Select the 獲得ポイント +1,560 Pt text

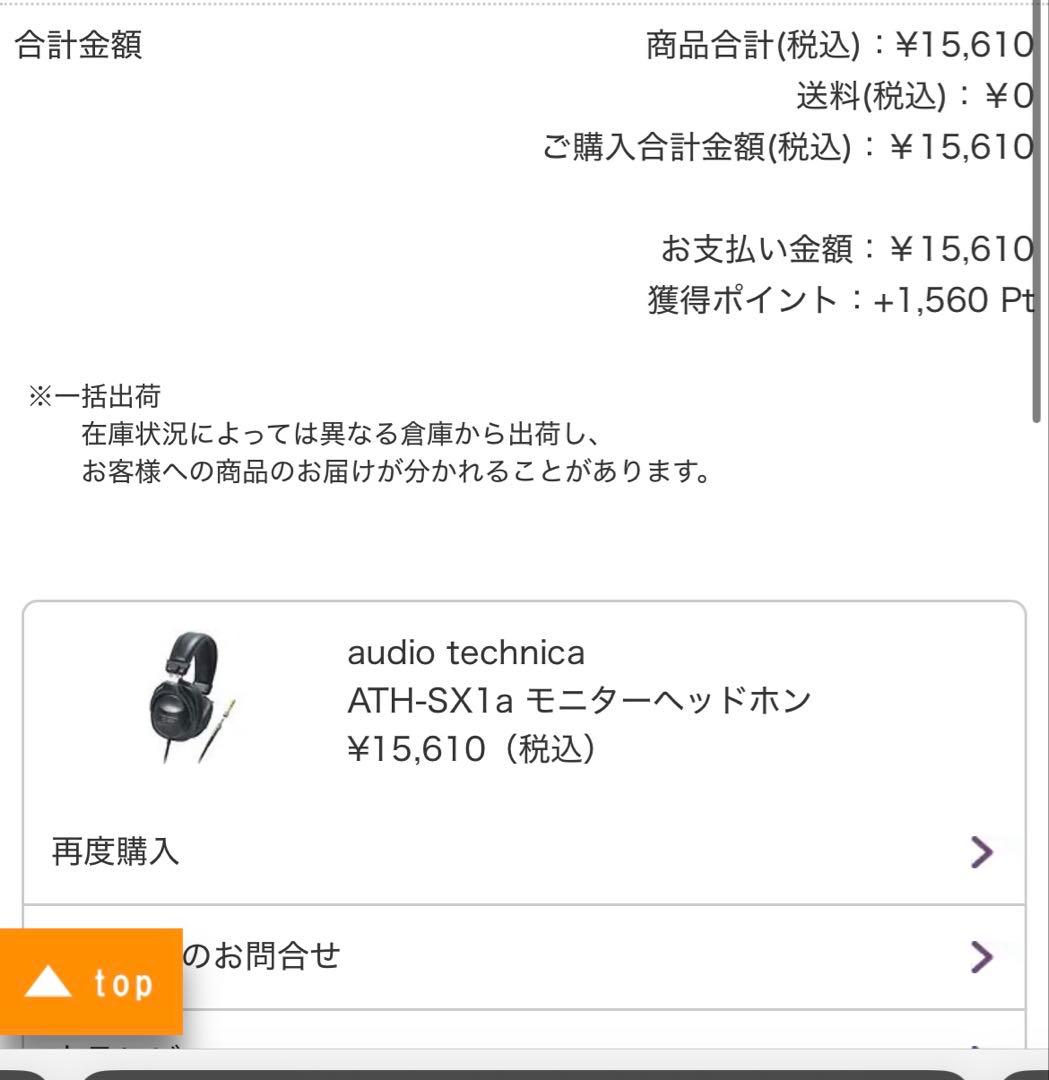point(846,298)
